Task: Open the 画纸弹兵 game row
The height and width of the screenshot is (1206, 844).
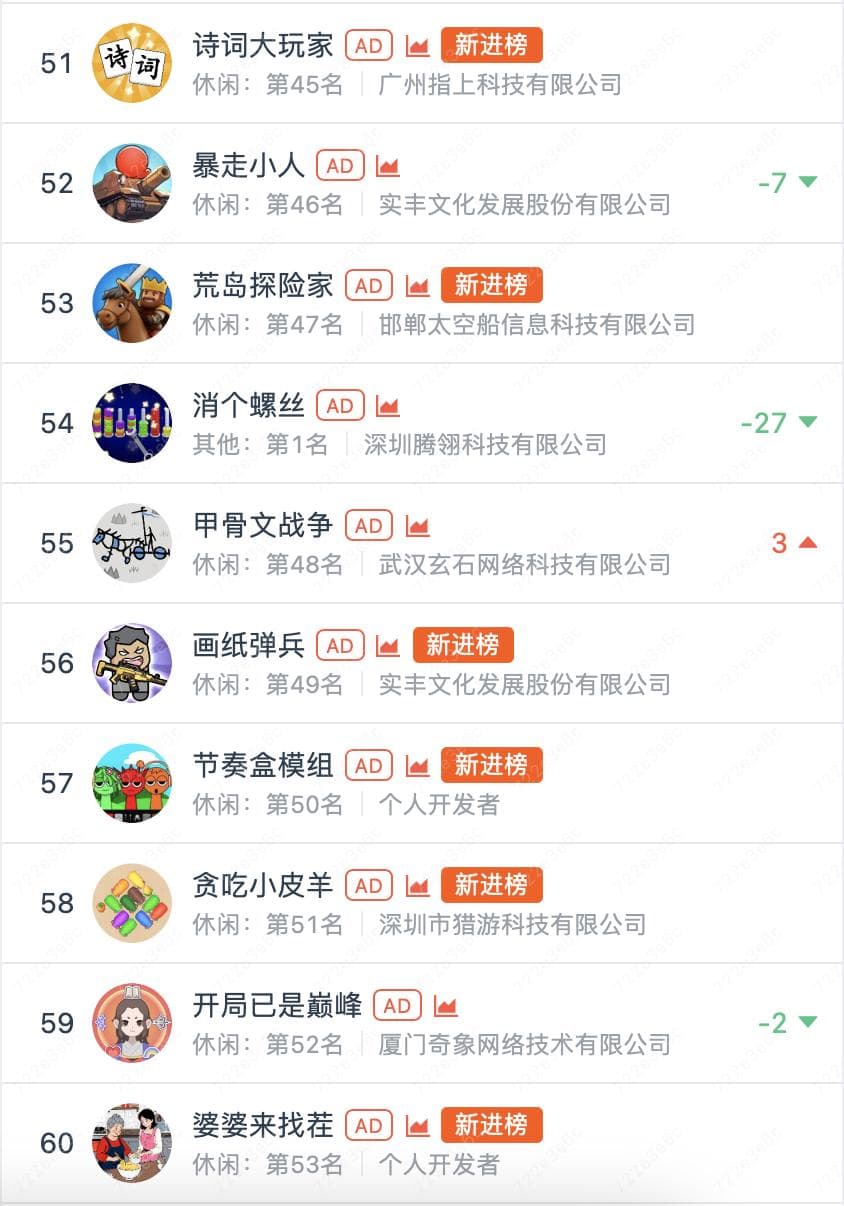Action: pyautogui.click(x=248, y=645)
